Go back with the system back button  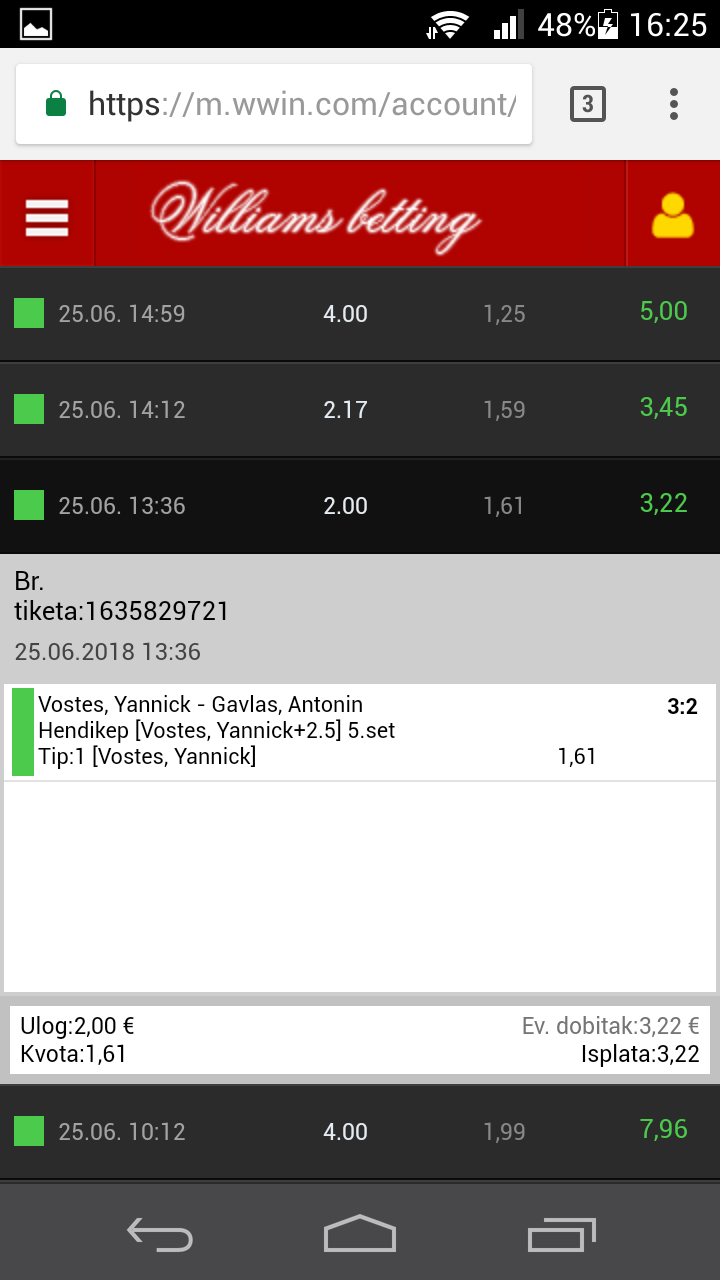click(x=160, y=1234)
